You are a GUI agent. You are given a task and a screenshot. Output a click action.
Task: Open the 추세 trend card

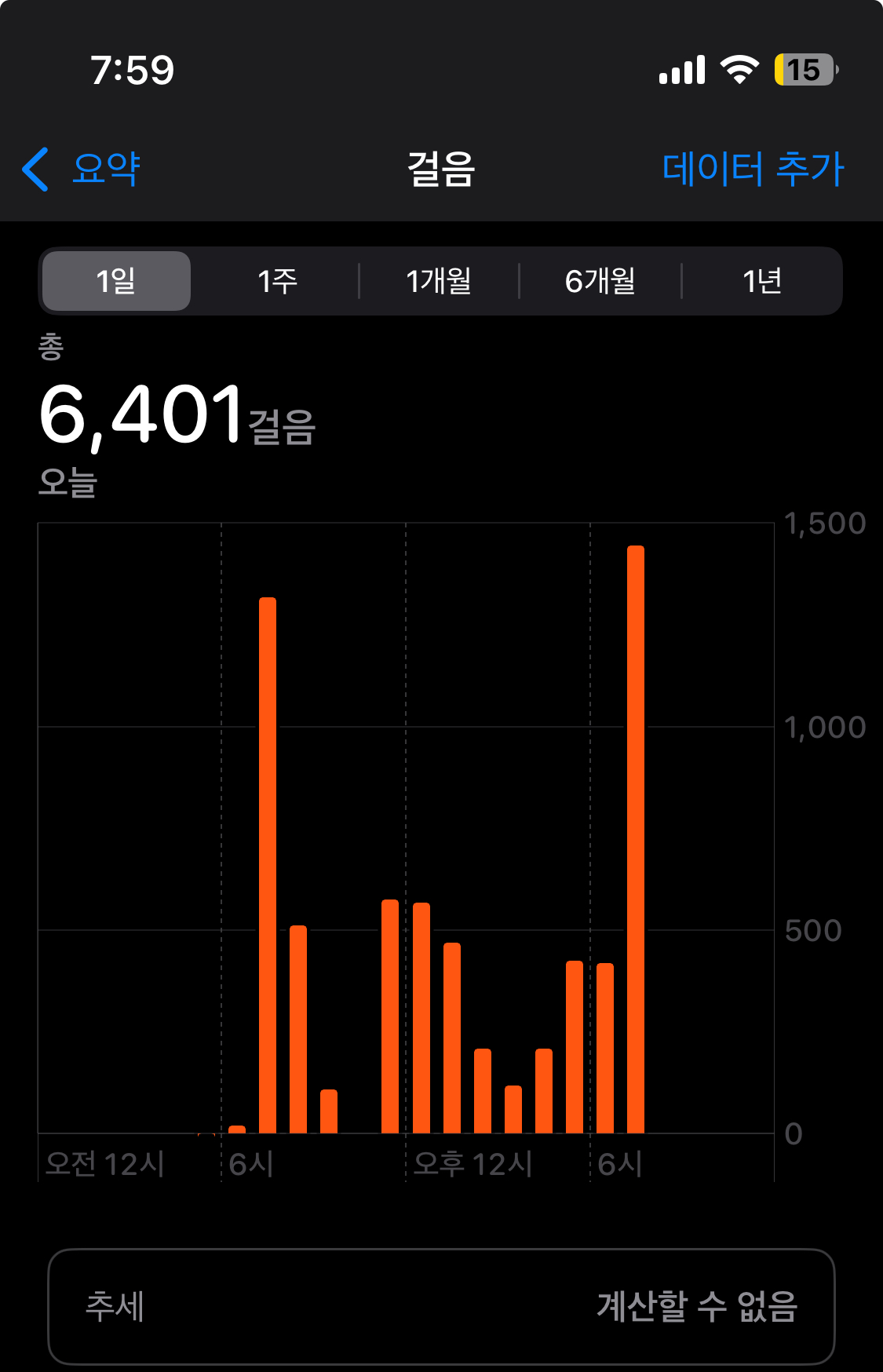(441, 1306)
